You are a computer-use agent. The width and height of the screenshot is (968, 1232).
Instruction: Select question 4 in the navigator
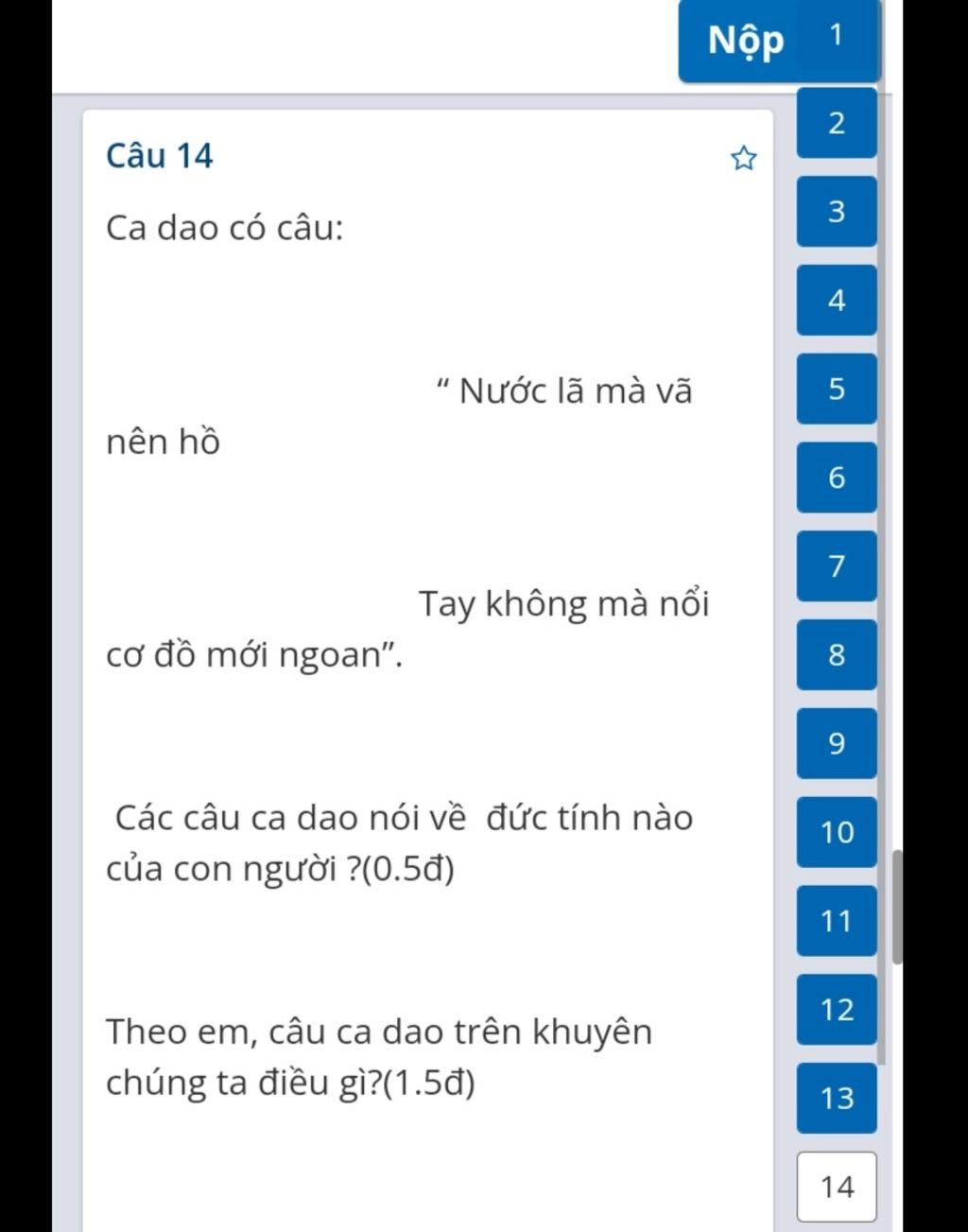click(837, 301)
